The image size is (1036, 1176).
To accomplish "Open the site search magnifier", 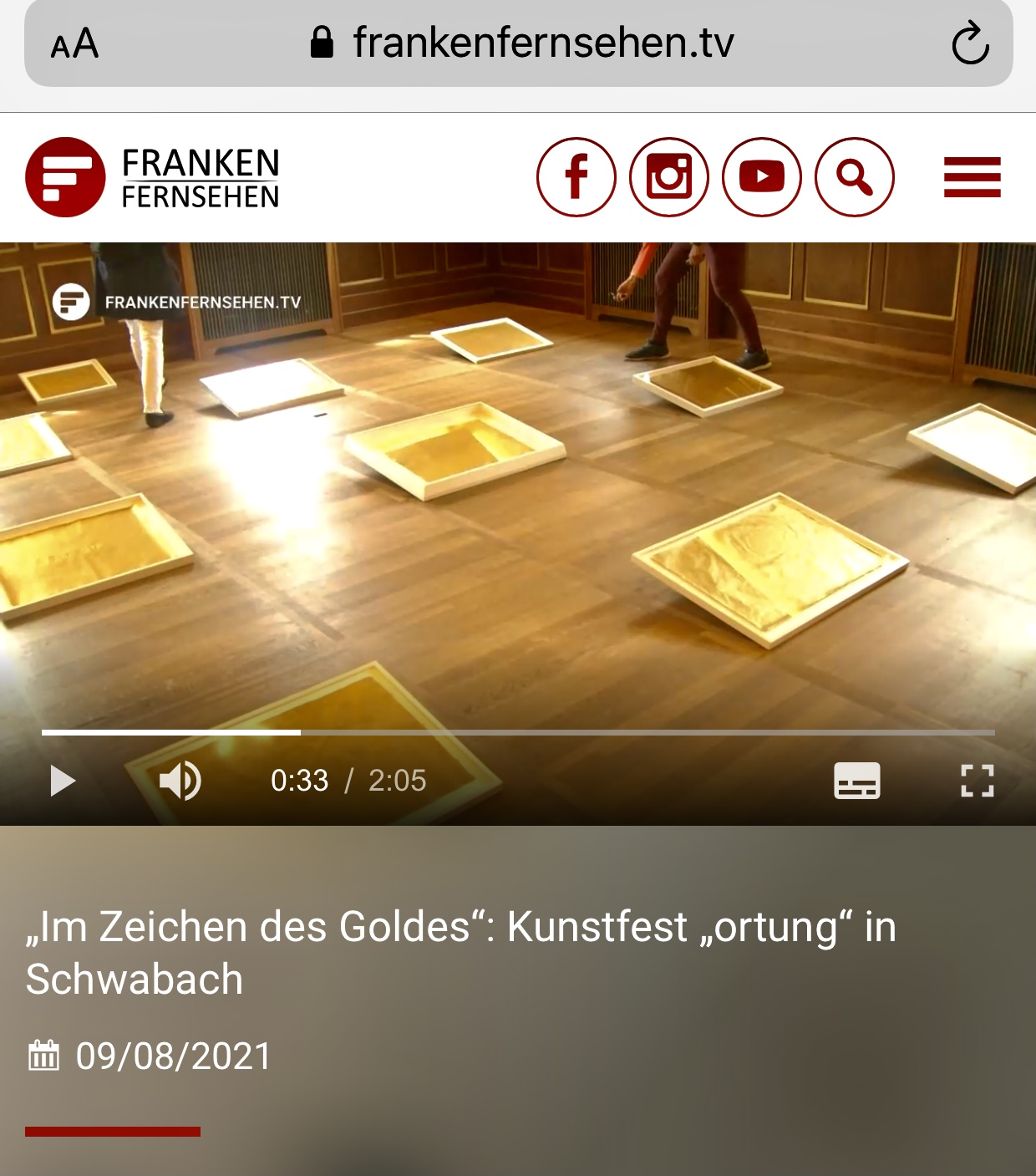I will 855,177.
